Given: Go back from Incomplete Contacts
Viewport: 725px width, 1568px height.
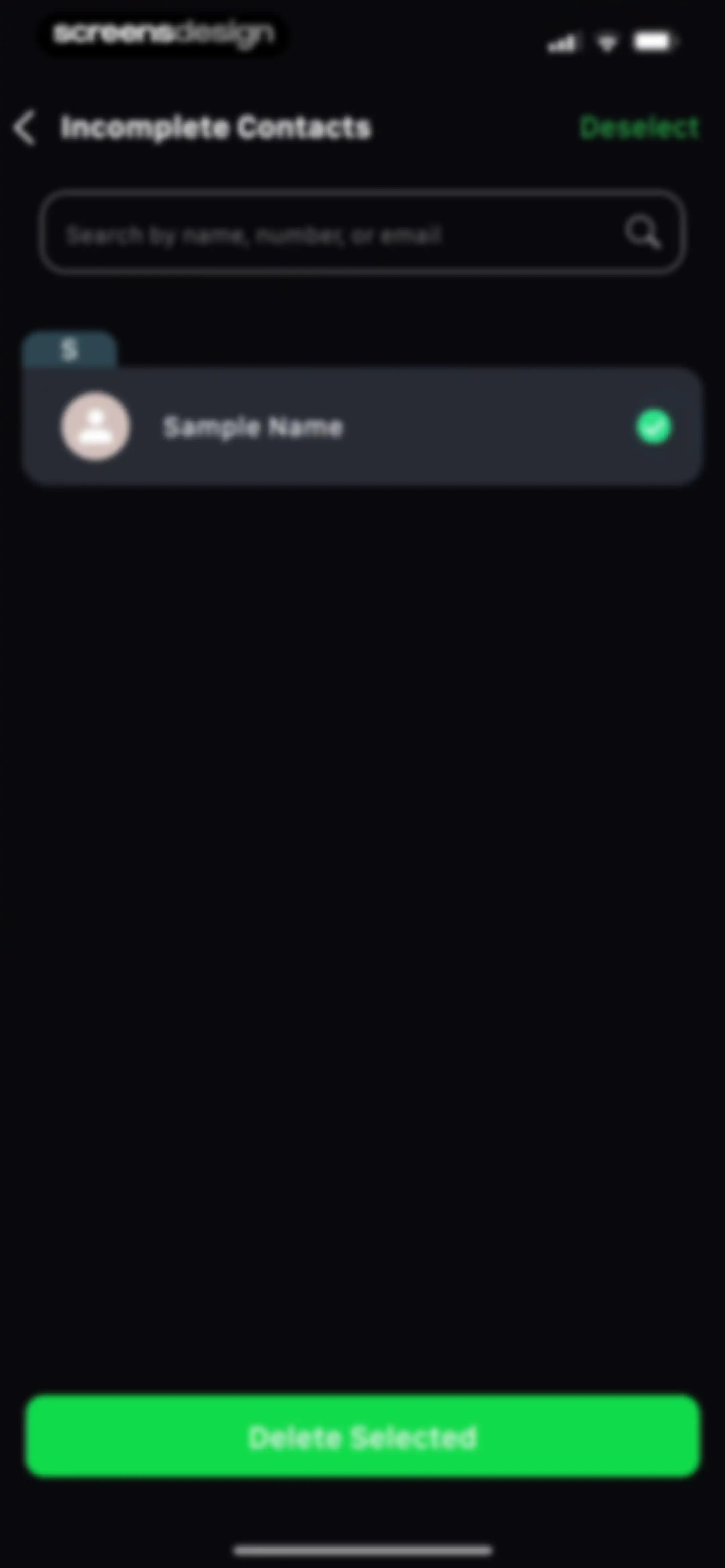Looking at the screenshot, I should [25, 128].
